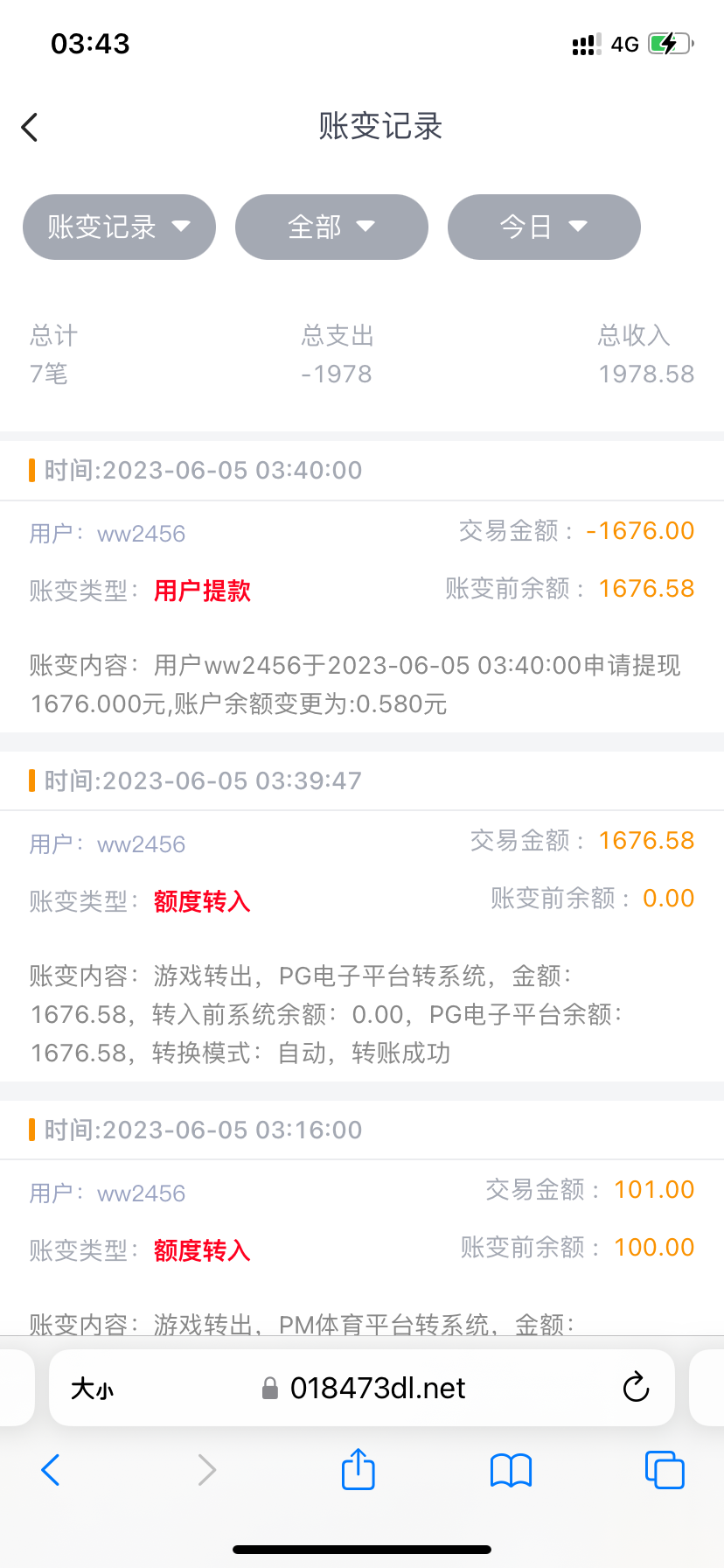Open Safari bookmarks
Screen dimensions: 724x1568
point(511,1470)
